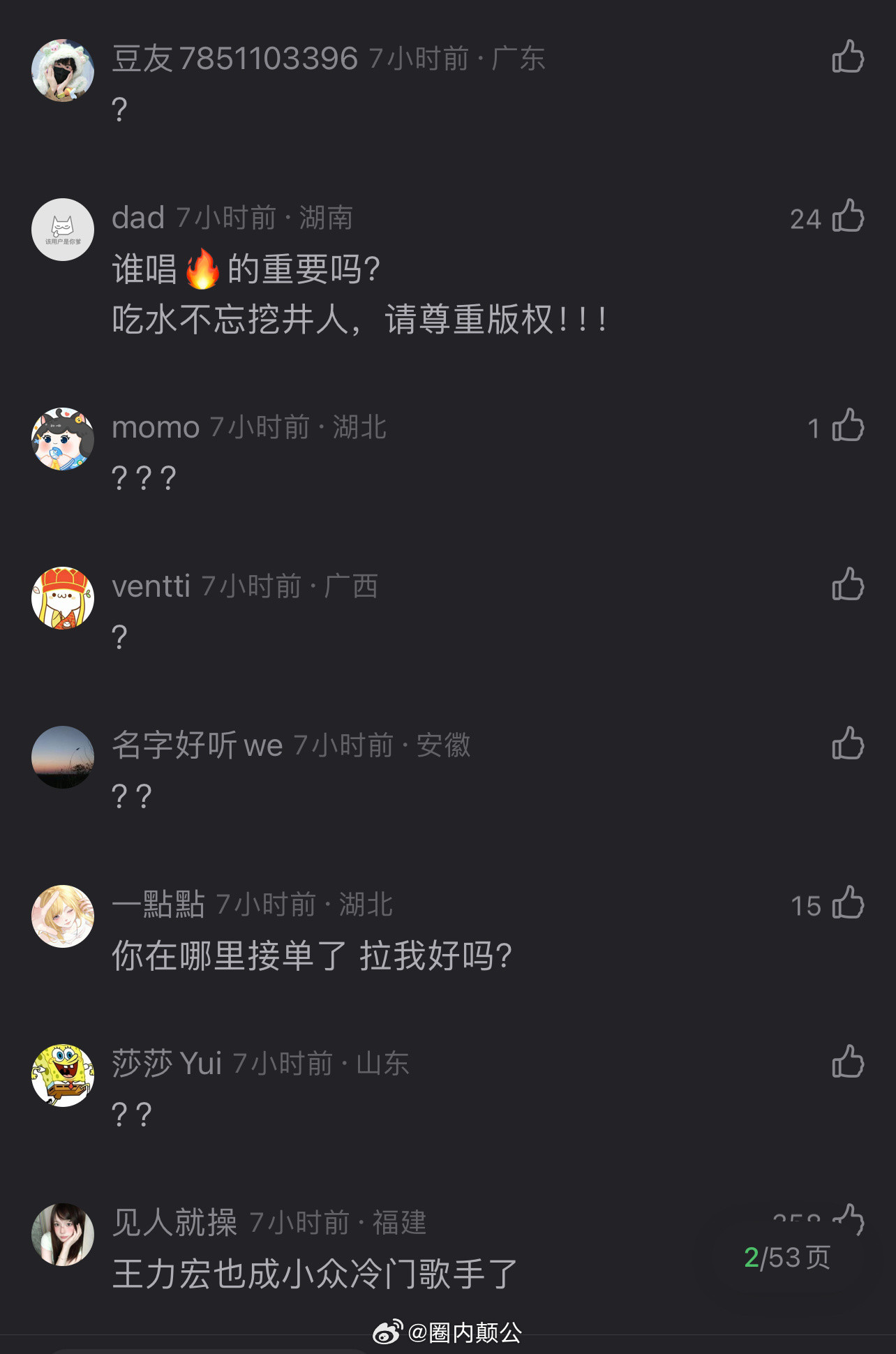
Task: Select the username 一點點
Action: pyautogui.click(x=159, y=905)
